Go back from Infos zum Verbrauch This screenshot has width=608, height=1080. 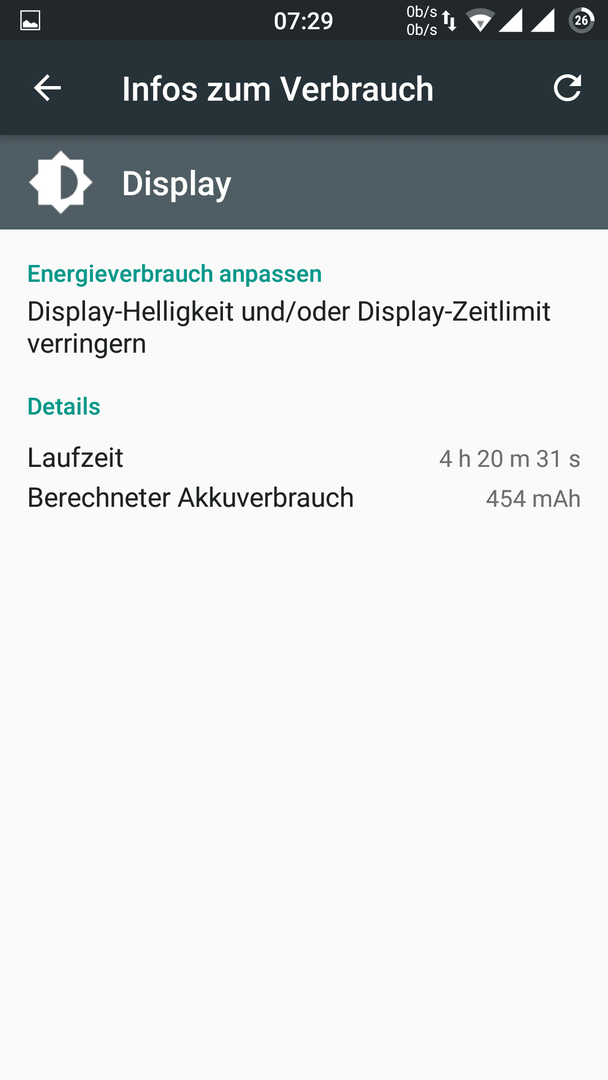pyautogui.click(x=48, y=88)
